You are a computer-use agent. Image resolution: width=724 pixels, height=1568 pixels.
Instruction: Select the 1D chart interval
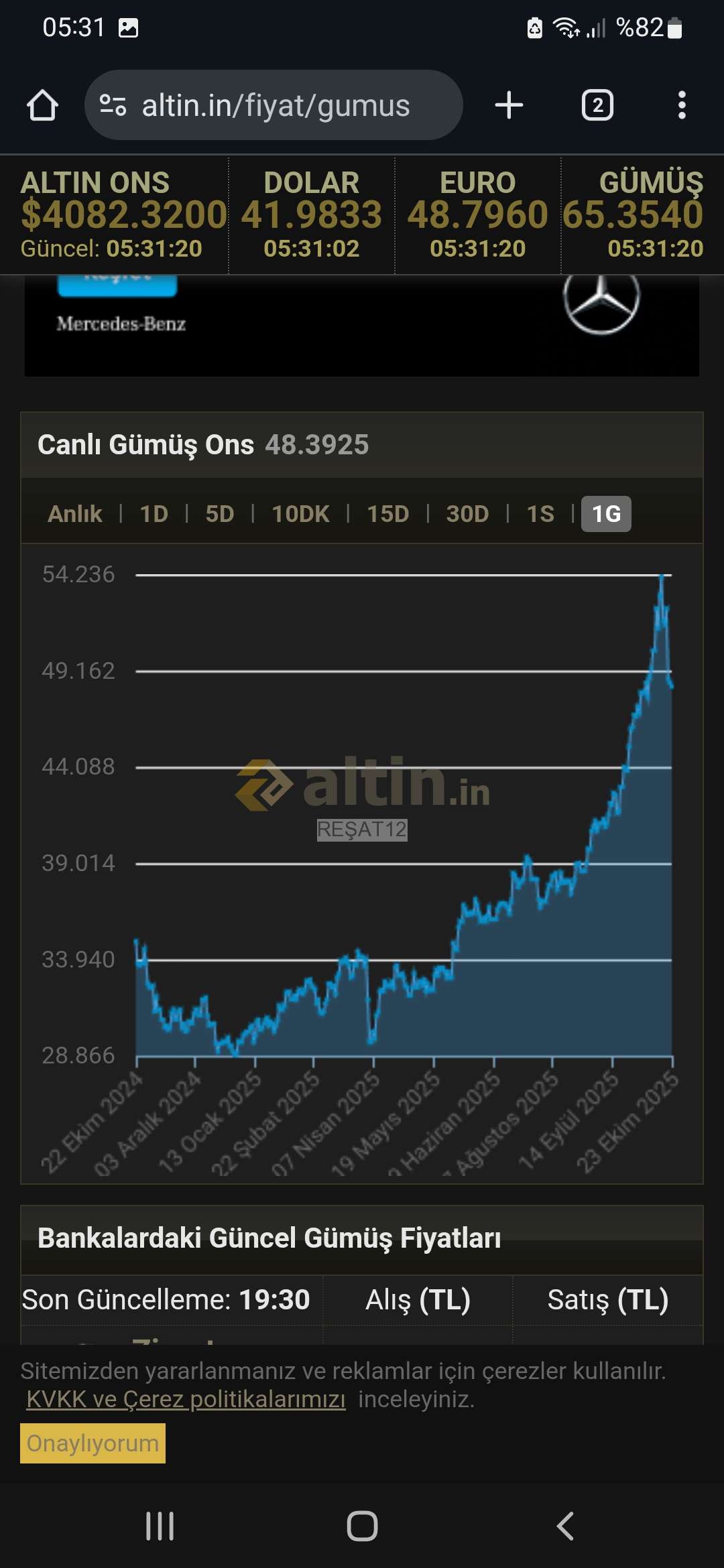click(x=154, y=514)
